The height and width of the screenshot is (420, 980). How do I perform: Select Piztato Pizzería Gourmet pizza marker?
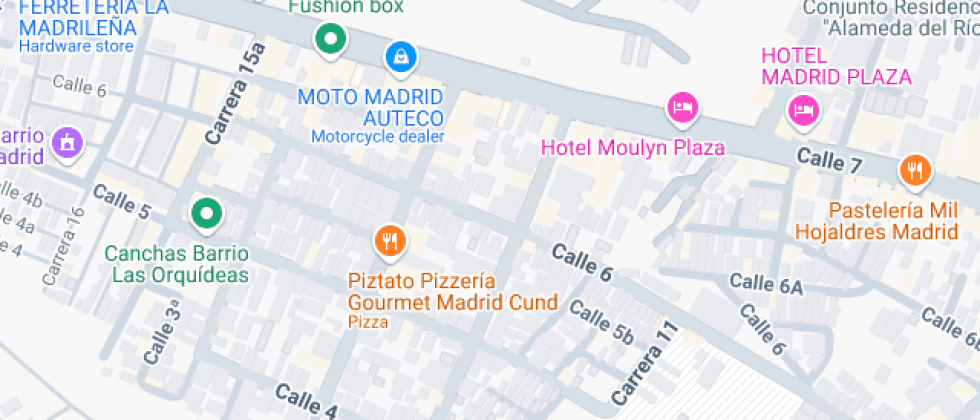tap(389, 240)
